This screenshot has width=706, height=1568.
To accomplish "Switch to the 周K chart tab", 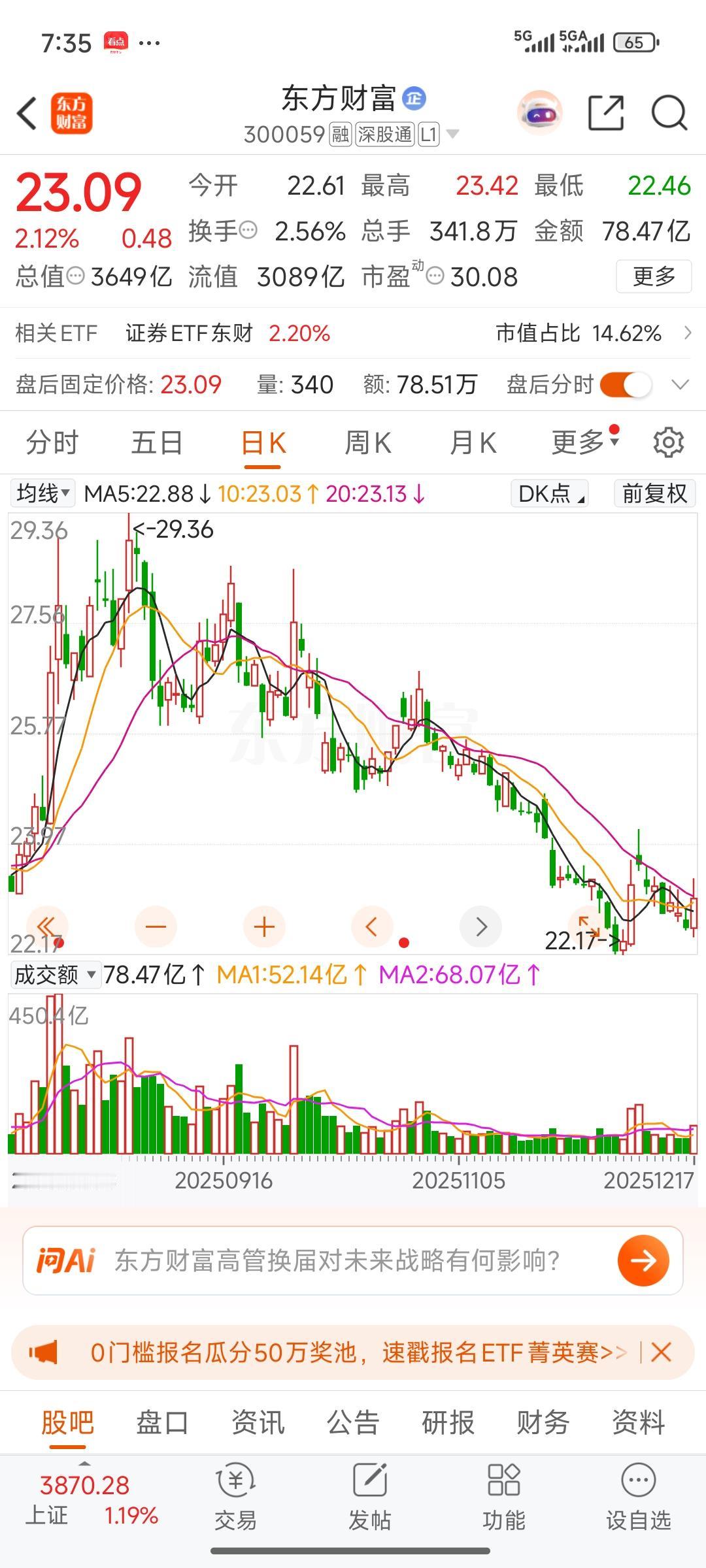I will [368, 443].
